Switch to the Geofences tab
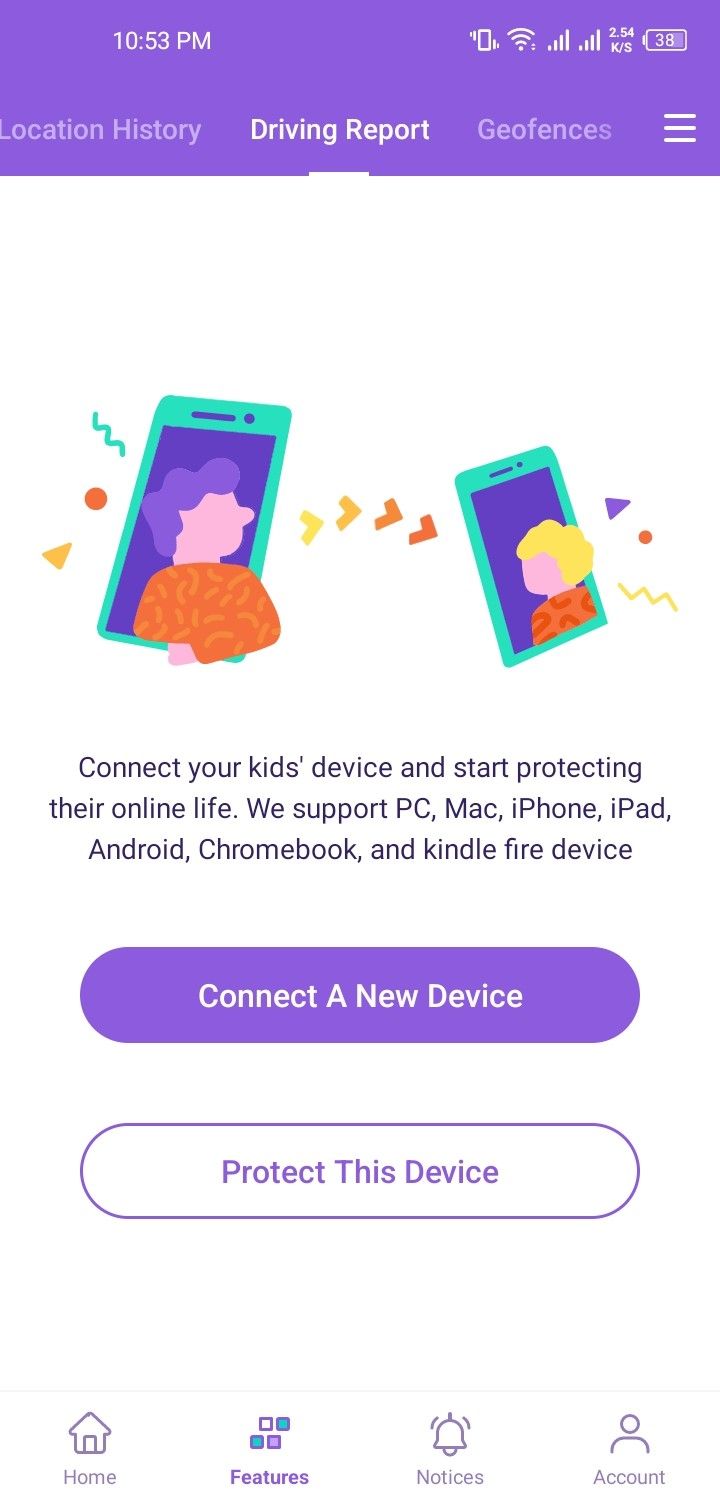The image size is (720, 1501). tap(544, 130)
